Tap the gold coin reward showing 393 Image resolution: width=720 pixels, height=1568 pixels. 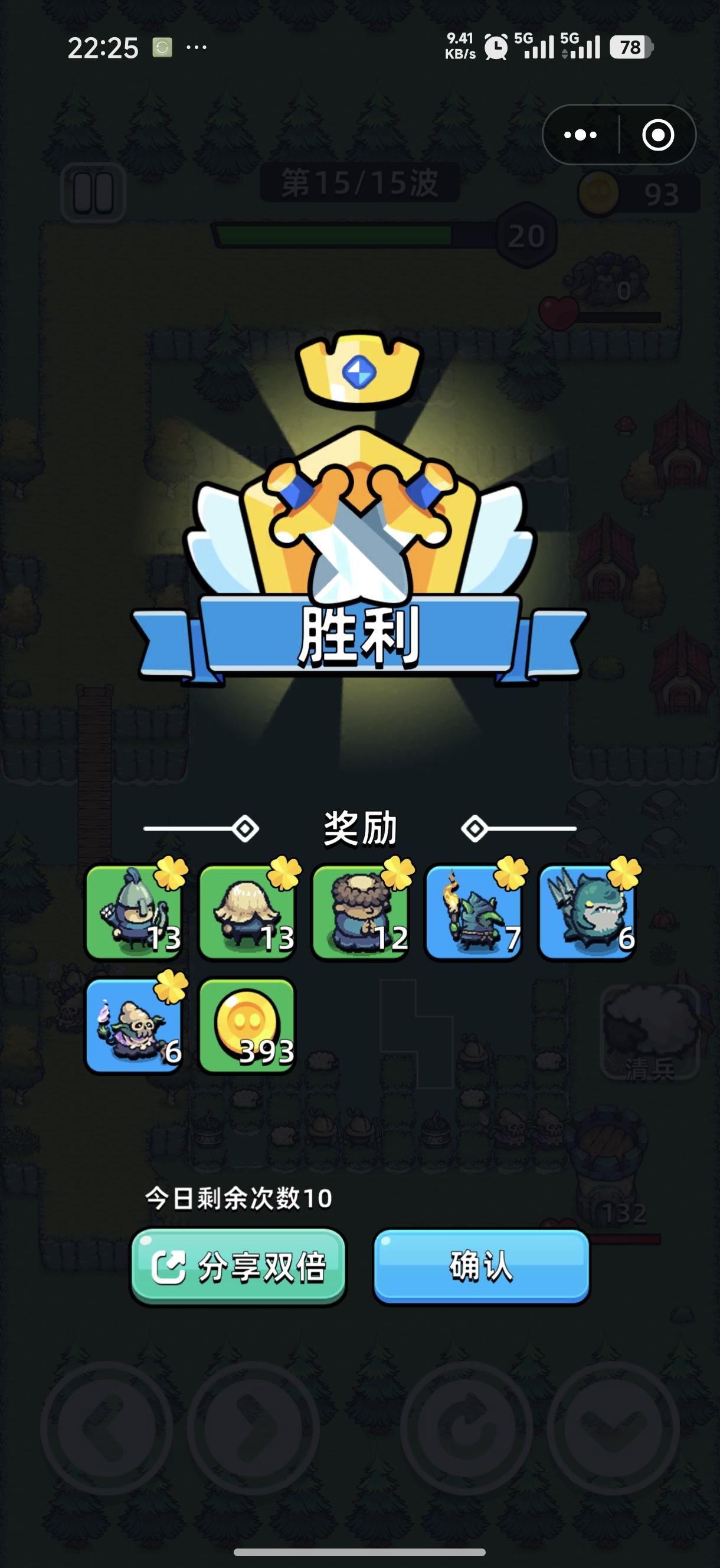[x=246, y=1025]
